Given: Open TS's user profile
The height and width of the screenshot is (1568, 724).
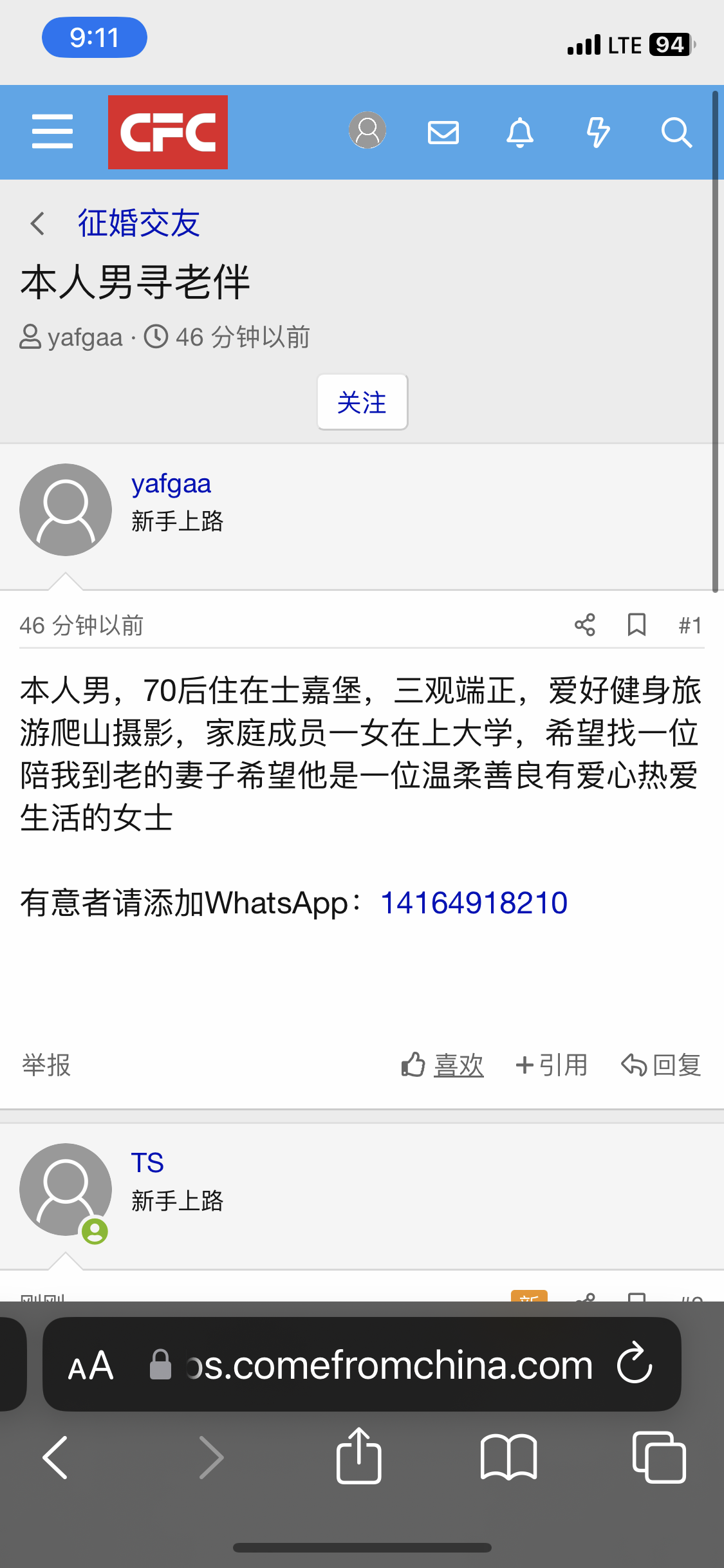Looking at the screenshot, I should [147, 1163].
